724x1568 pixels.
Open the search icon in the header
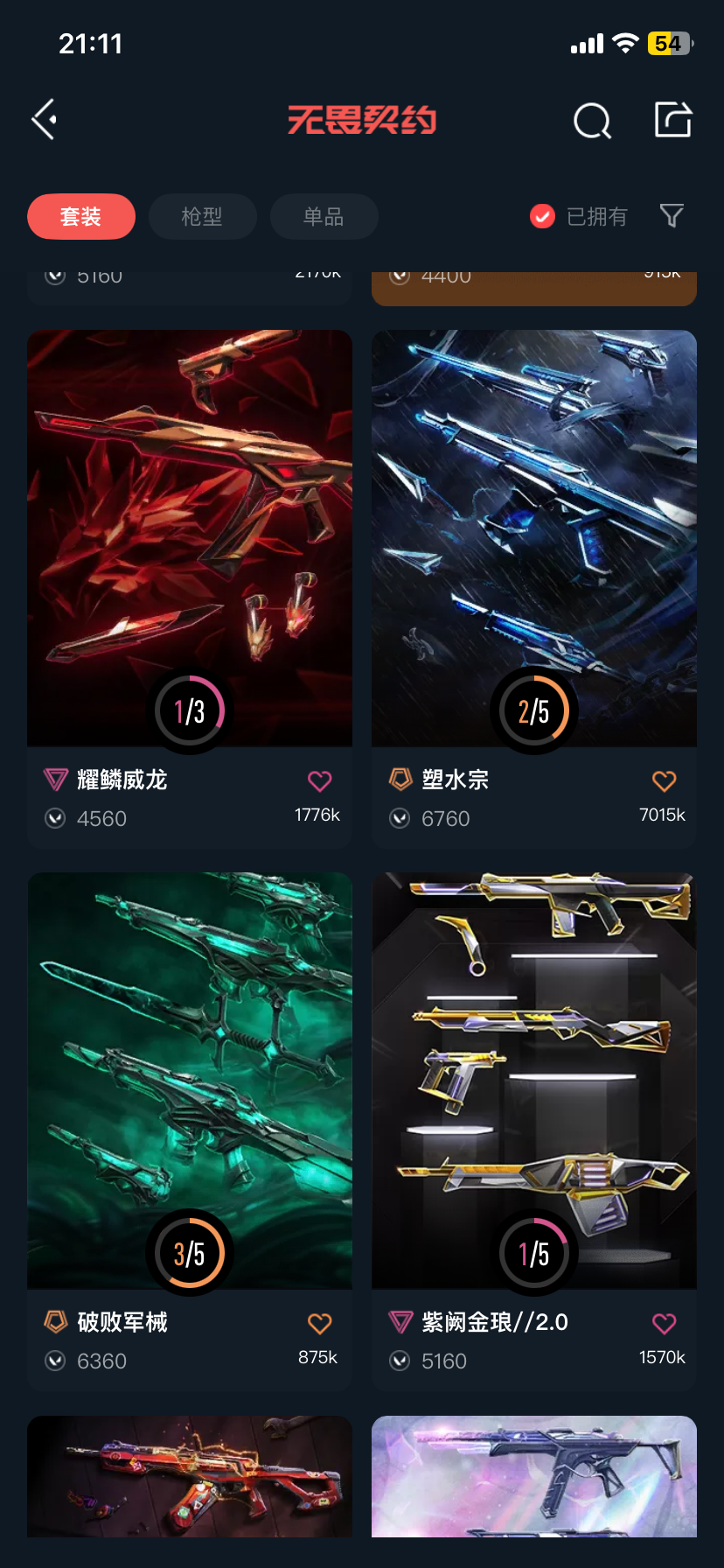[592, 121]
